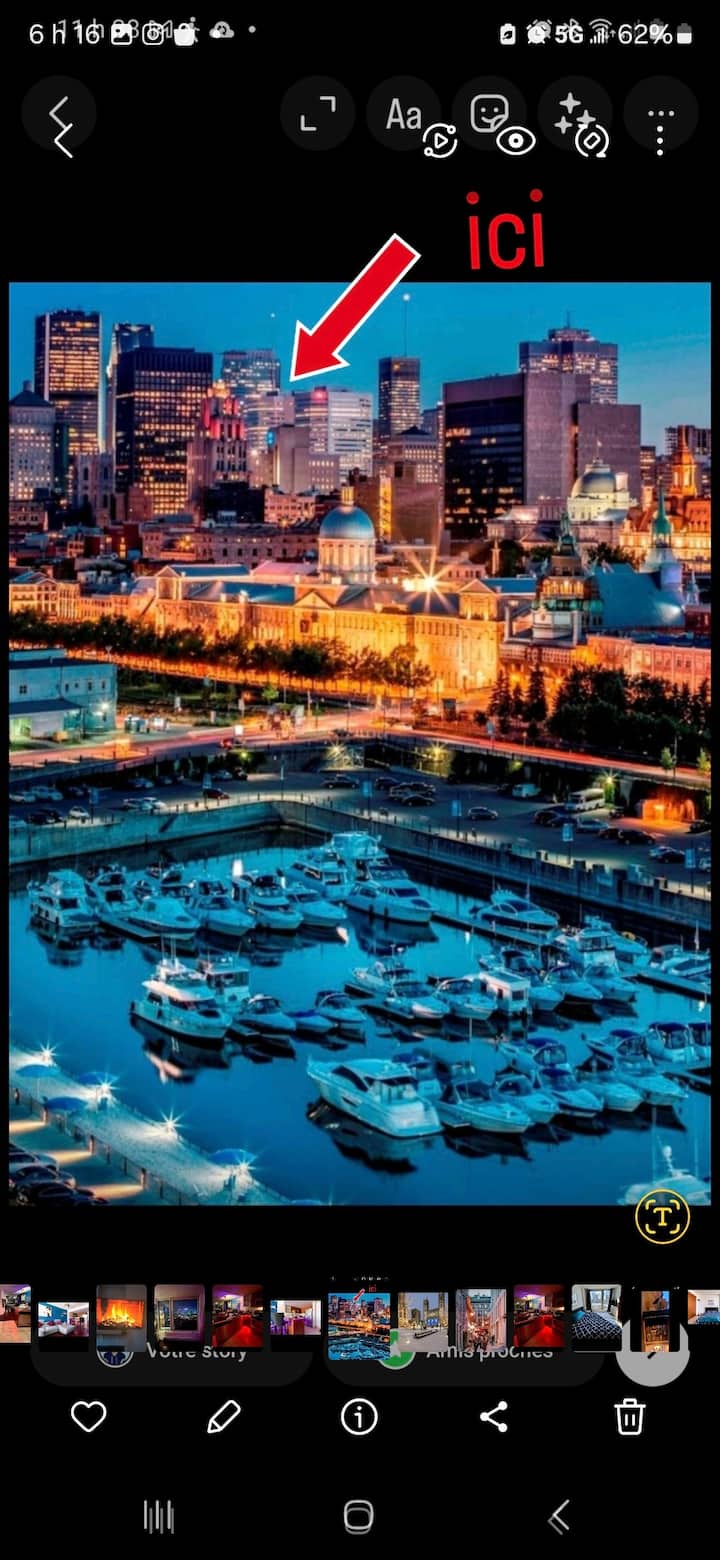
Task: Tap the system home button
Action: 359,1516
